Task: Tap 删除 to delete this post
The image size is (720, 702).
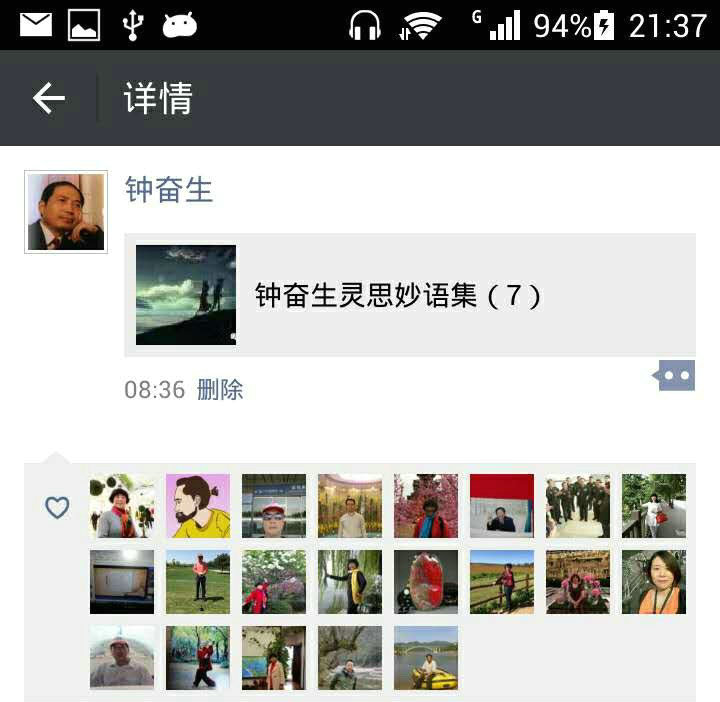Action: [220, 389]
